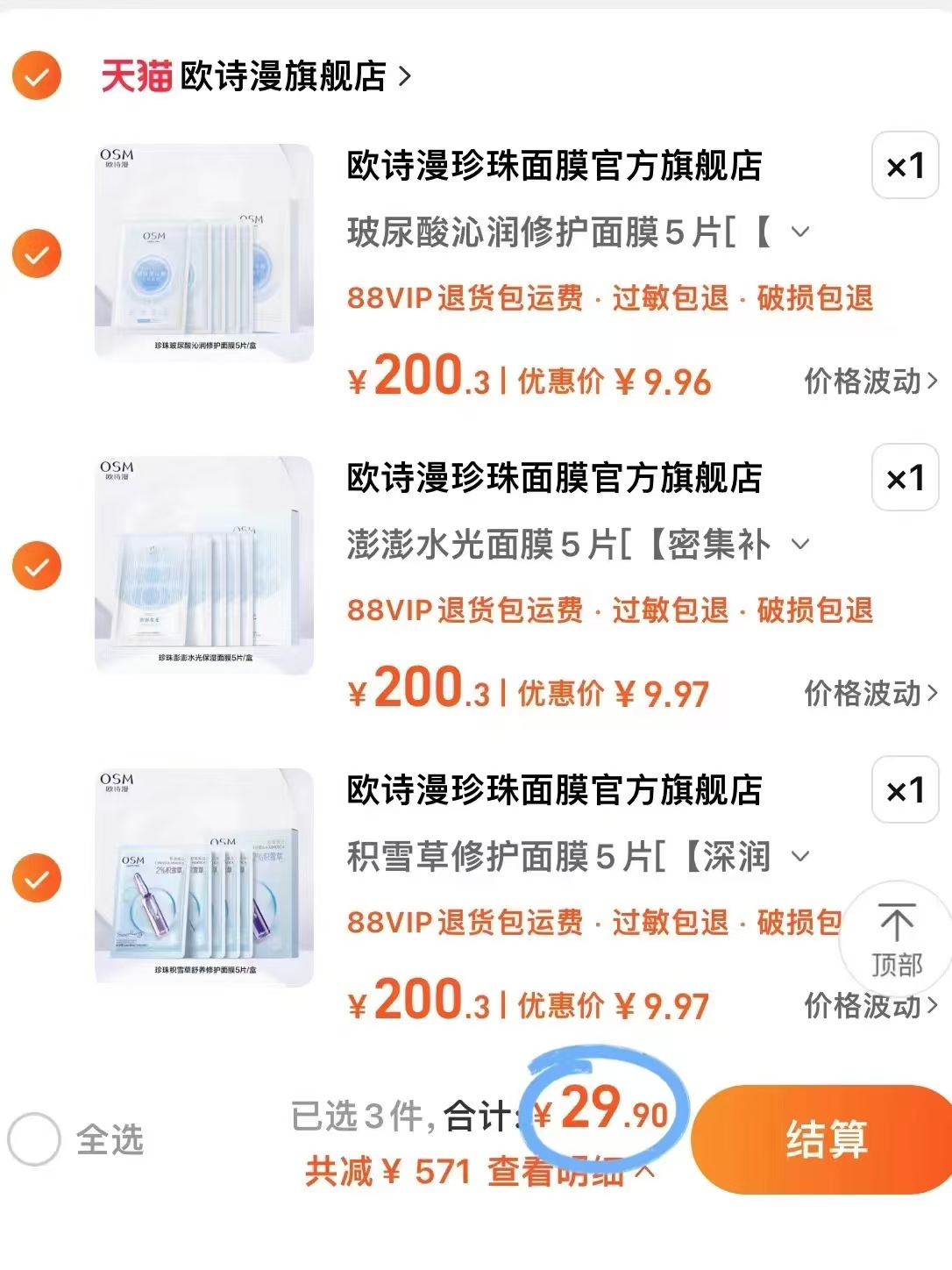Tap the 顶部 back-to-top icon
Image resolution: width=952 pixels, height=1270 pixels.
[896, 940]
